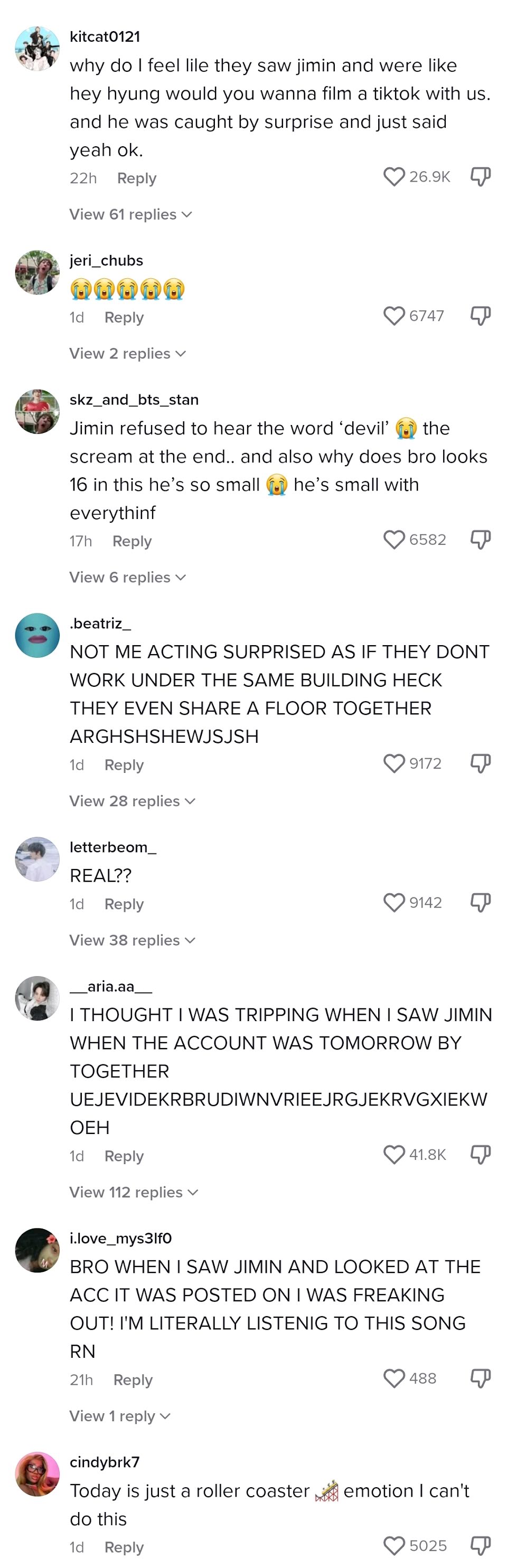This screenshot has height=1568, width=507.
Task: Expand View 61 replies
Action: tap(130, 214)
